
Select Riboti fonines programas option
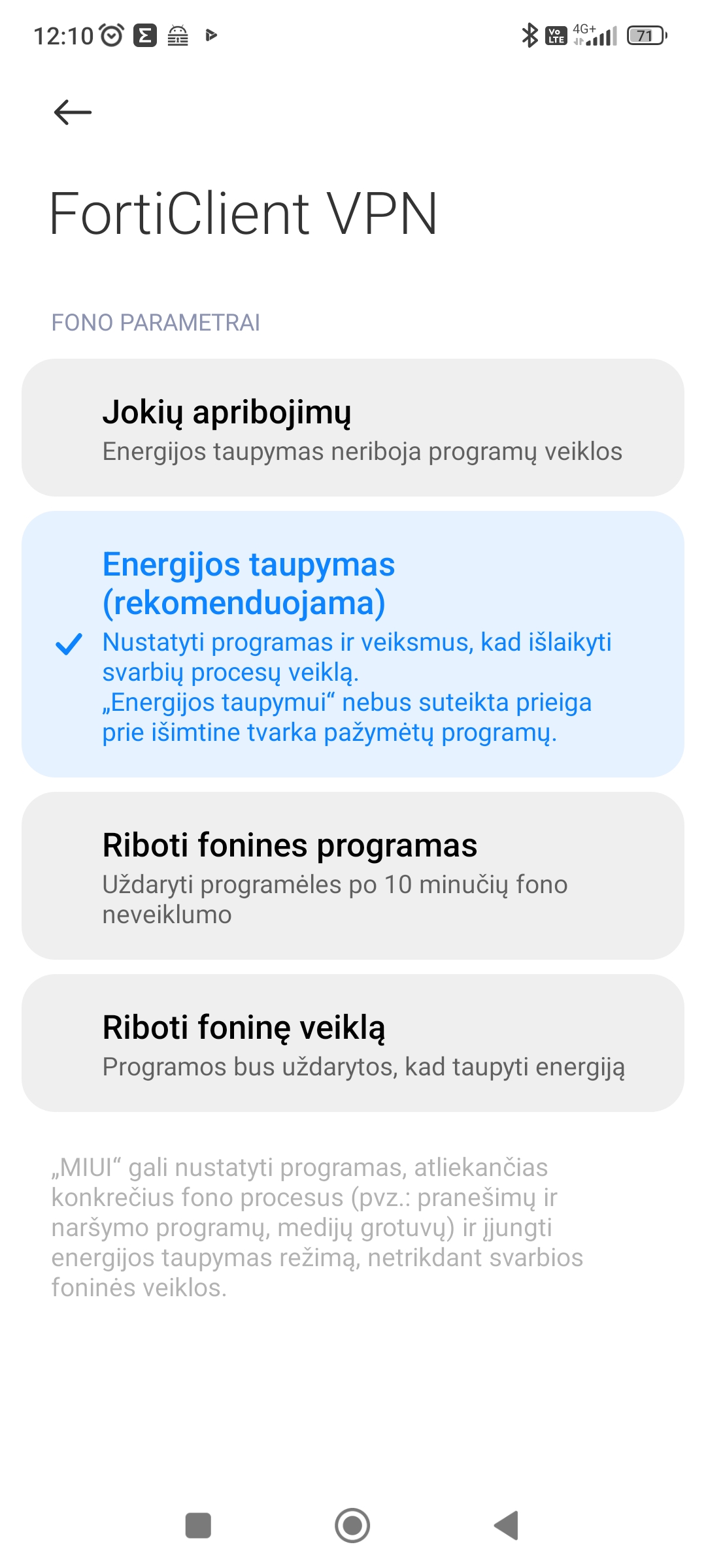353,875
